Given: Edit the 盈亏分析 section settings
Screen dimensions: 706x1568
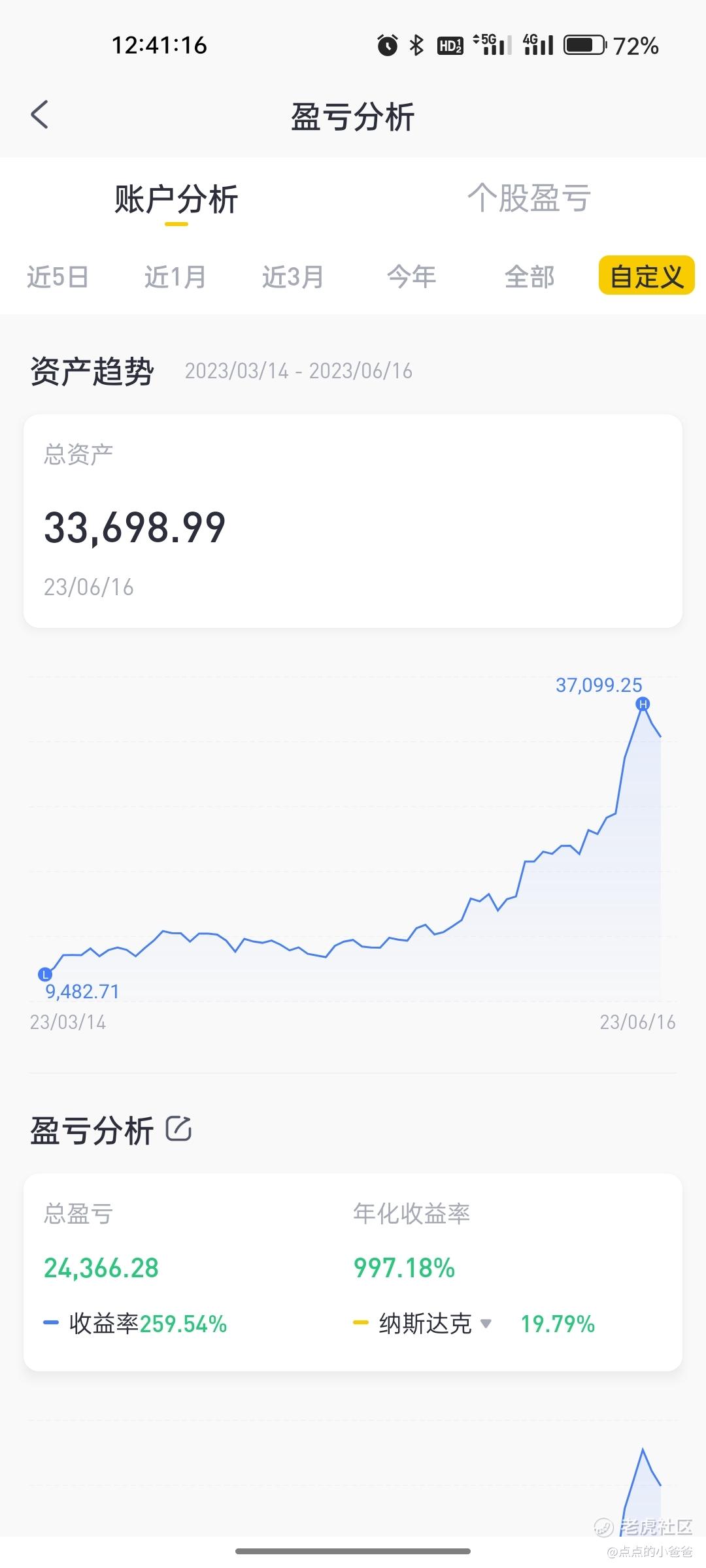Looking at the screenshot, I should coord(178,1130).
